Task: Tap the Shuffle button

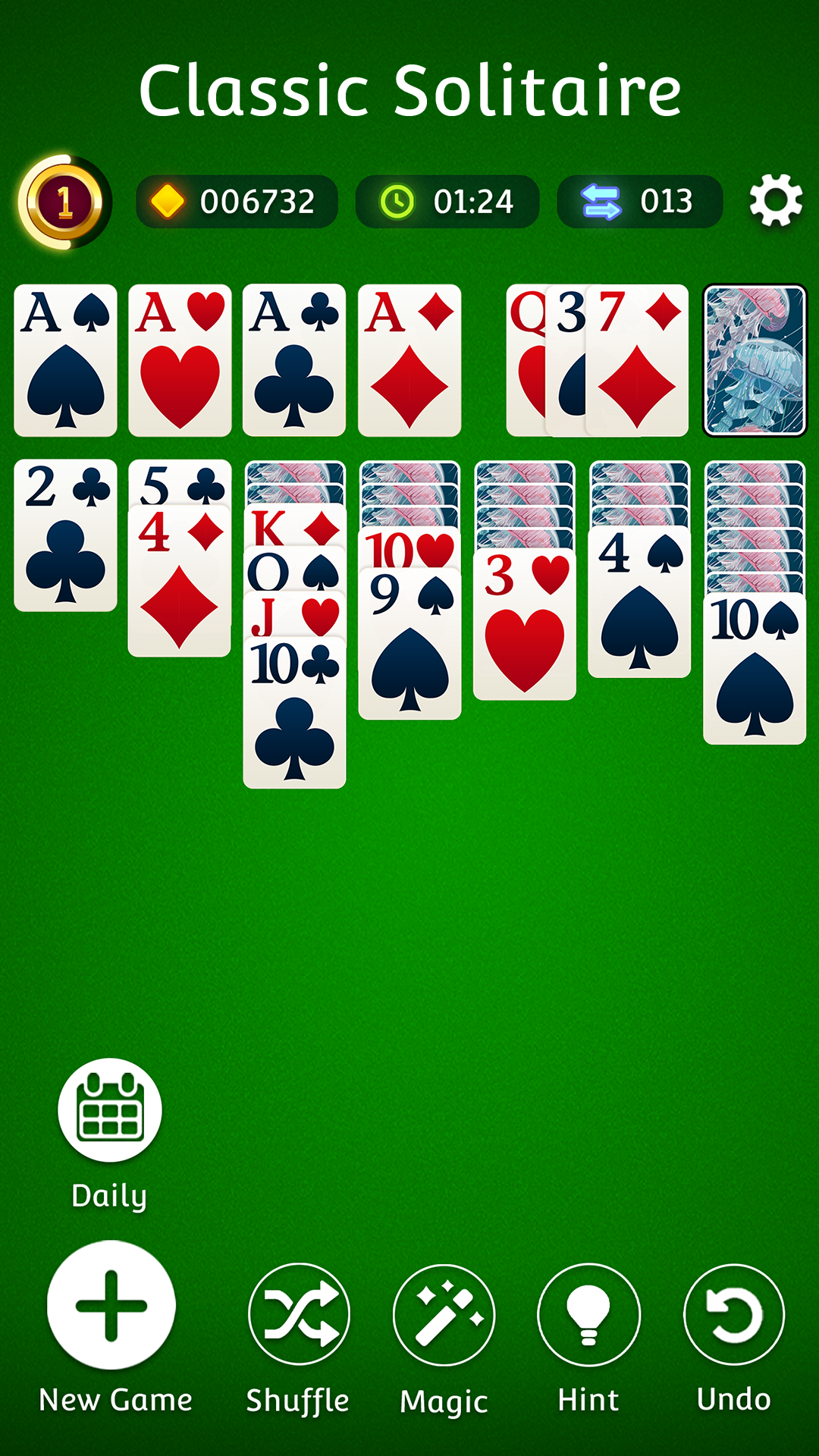Action: pyautogui.click(x=299, y=1314)
